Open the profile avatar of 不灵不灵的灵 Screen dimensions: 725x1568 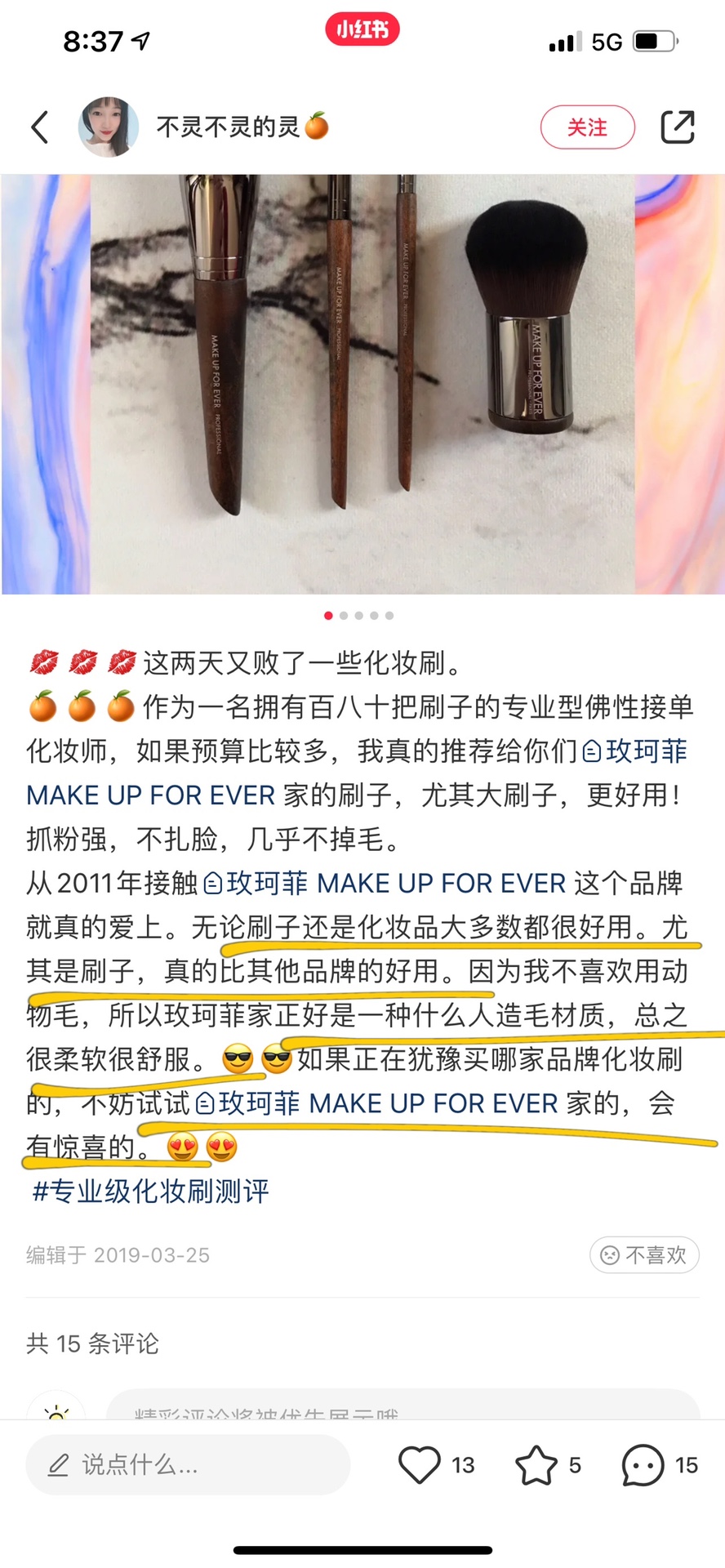[x=108, y=127]
